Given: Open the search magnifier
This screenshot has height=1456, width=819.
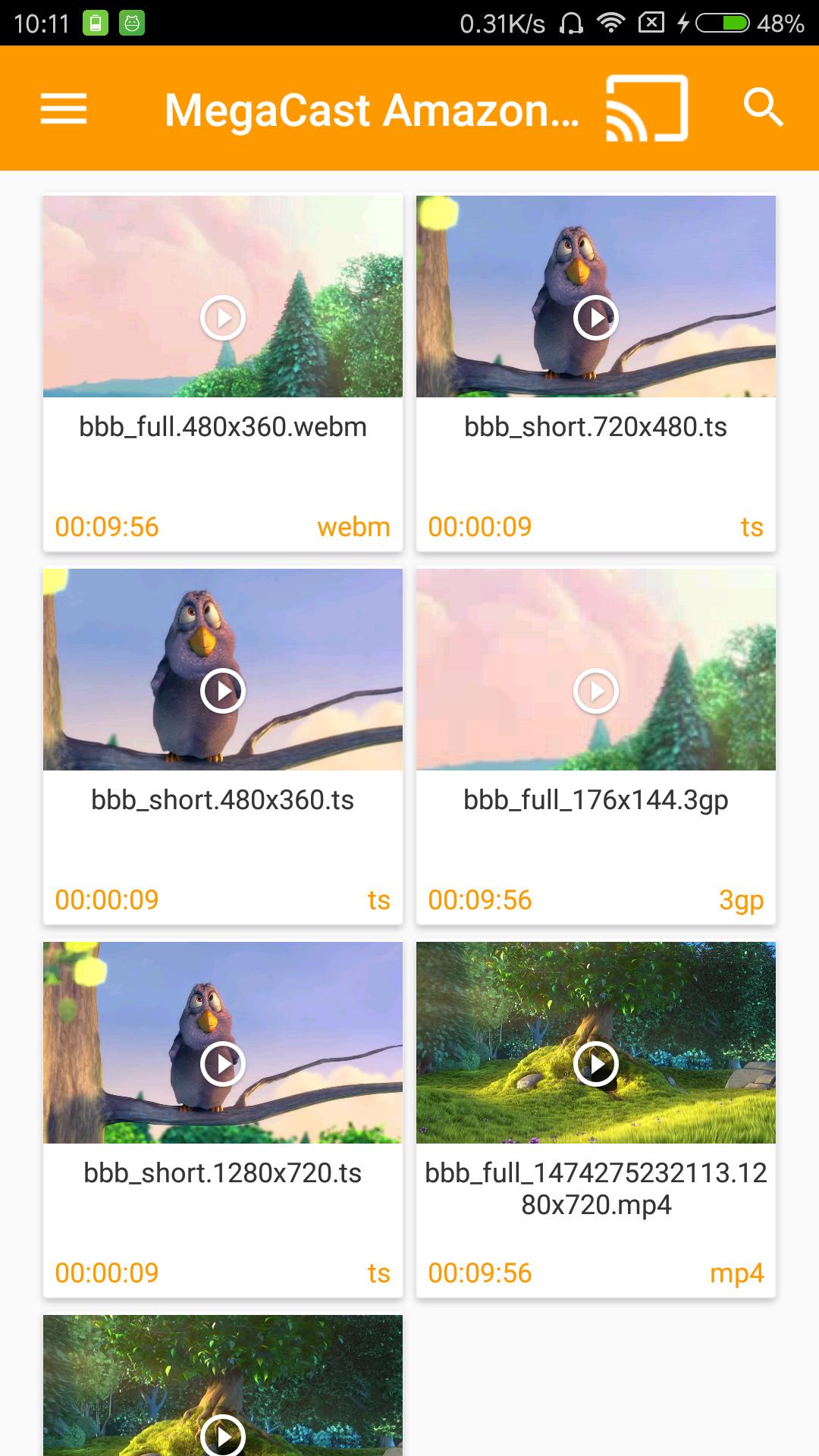Looking at the screenshot, I should [x=763, y=108].
